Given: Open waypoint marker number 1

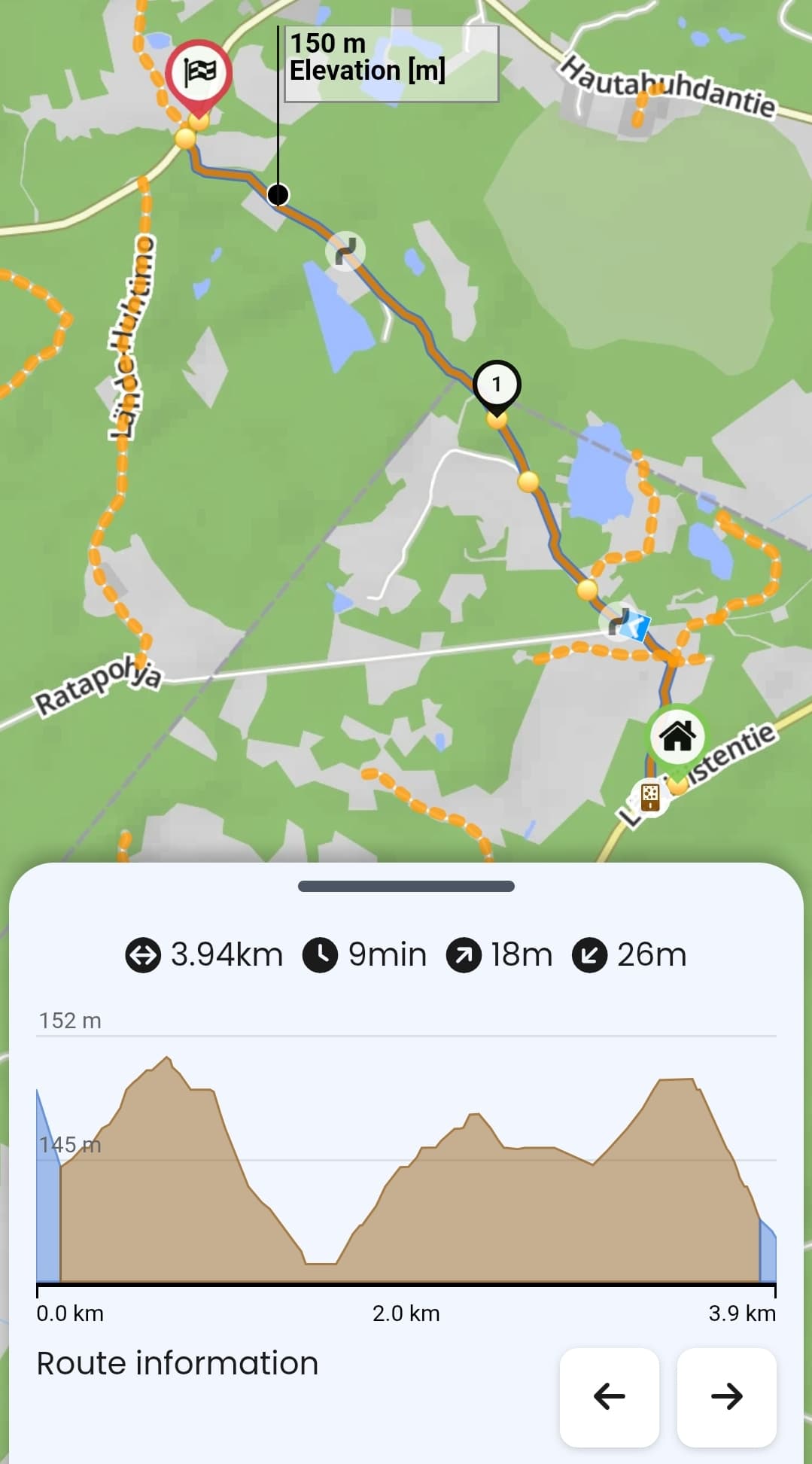Looking at the screenshot, I should (496, 385).
